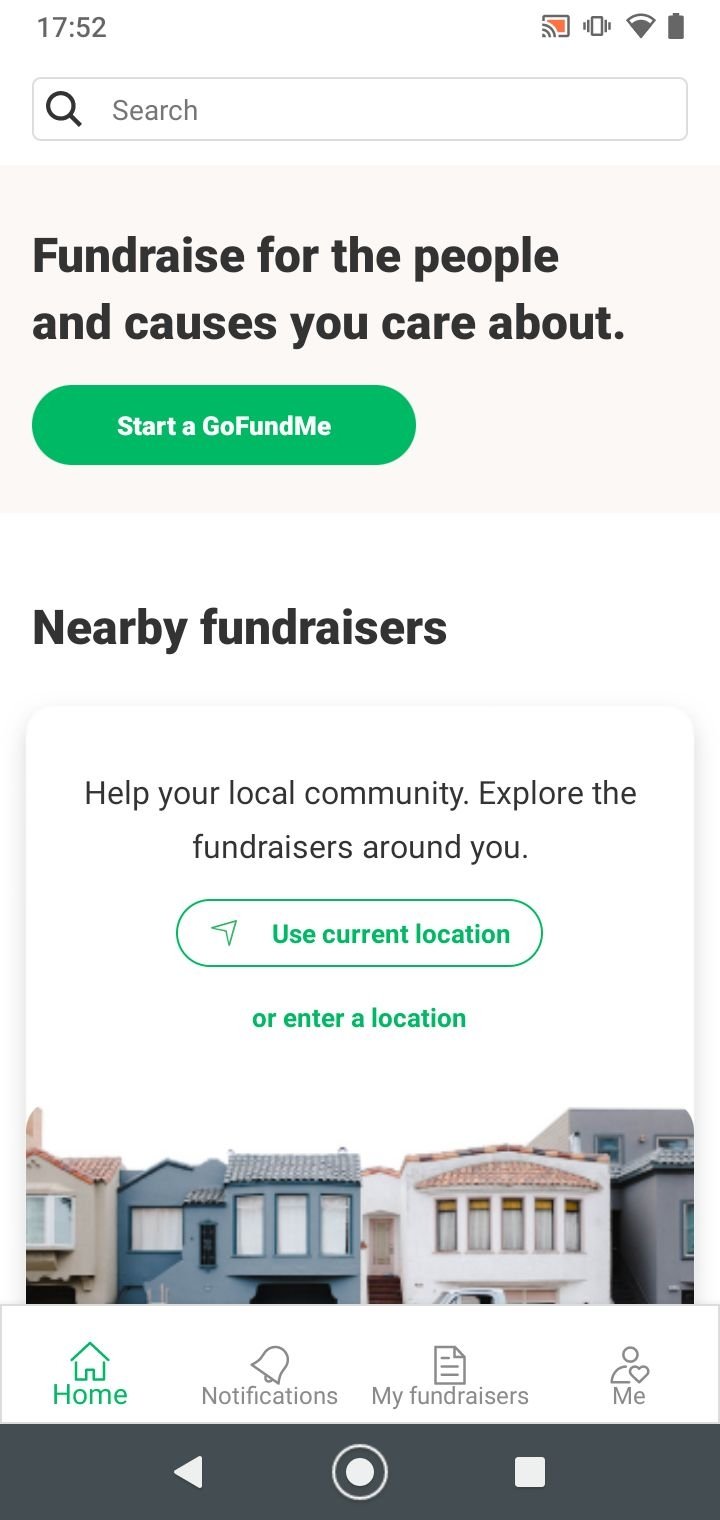Open the 'or enter a location' link
This screenshot has width=720, height=1520.
click(x=359, y=1018)
